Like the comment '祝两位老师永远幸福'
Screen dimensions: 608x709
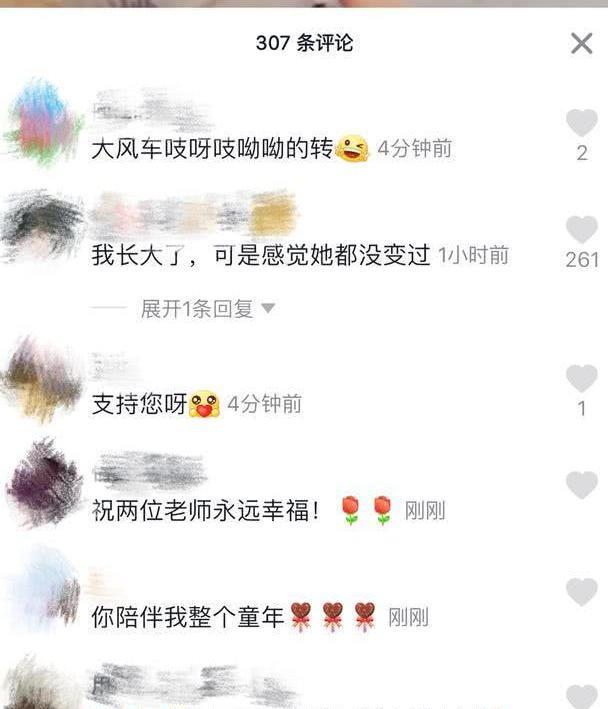coord(581,486)
